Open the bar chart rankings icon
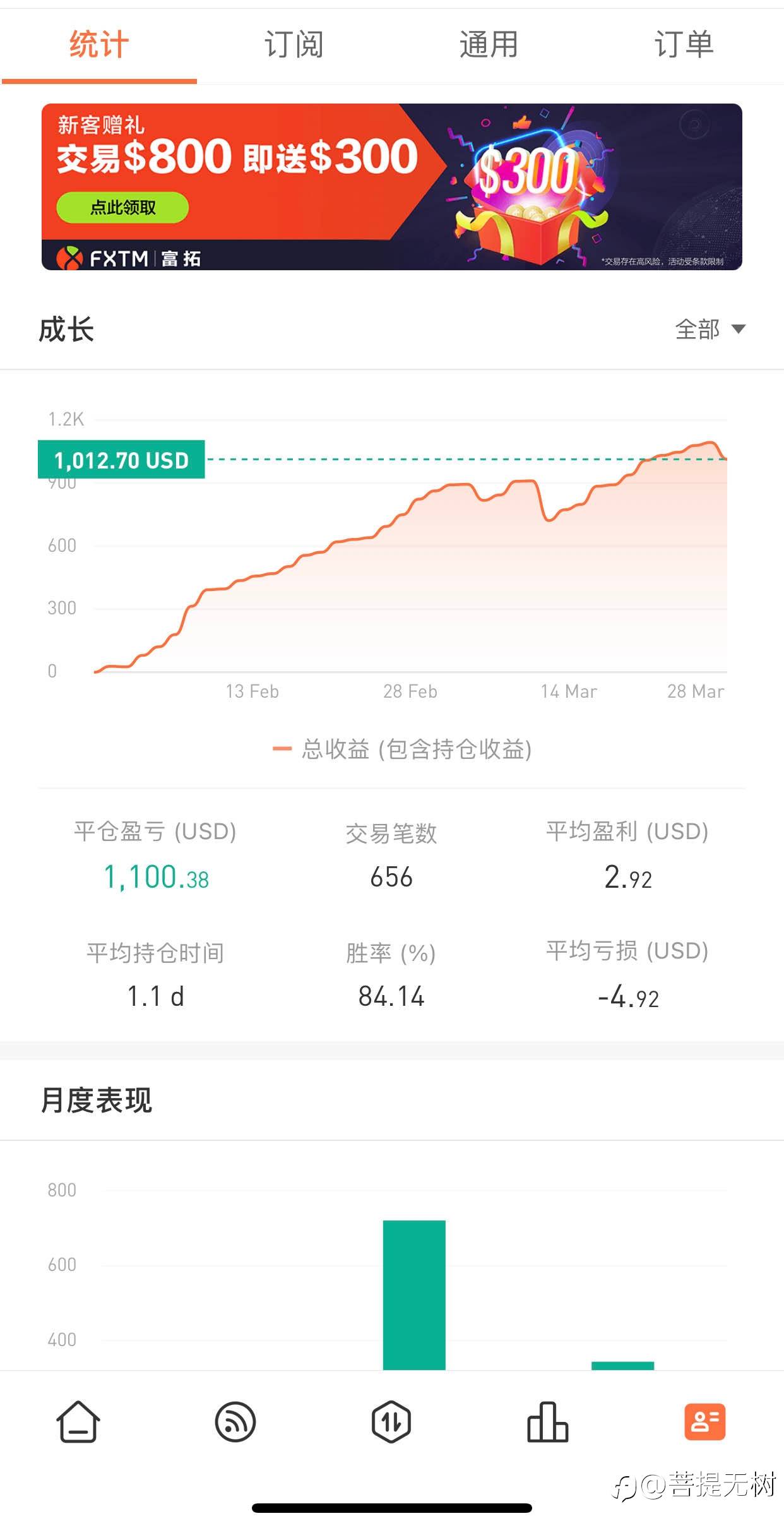This screenshot has height=1528, width=784. coord(547,1421)
